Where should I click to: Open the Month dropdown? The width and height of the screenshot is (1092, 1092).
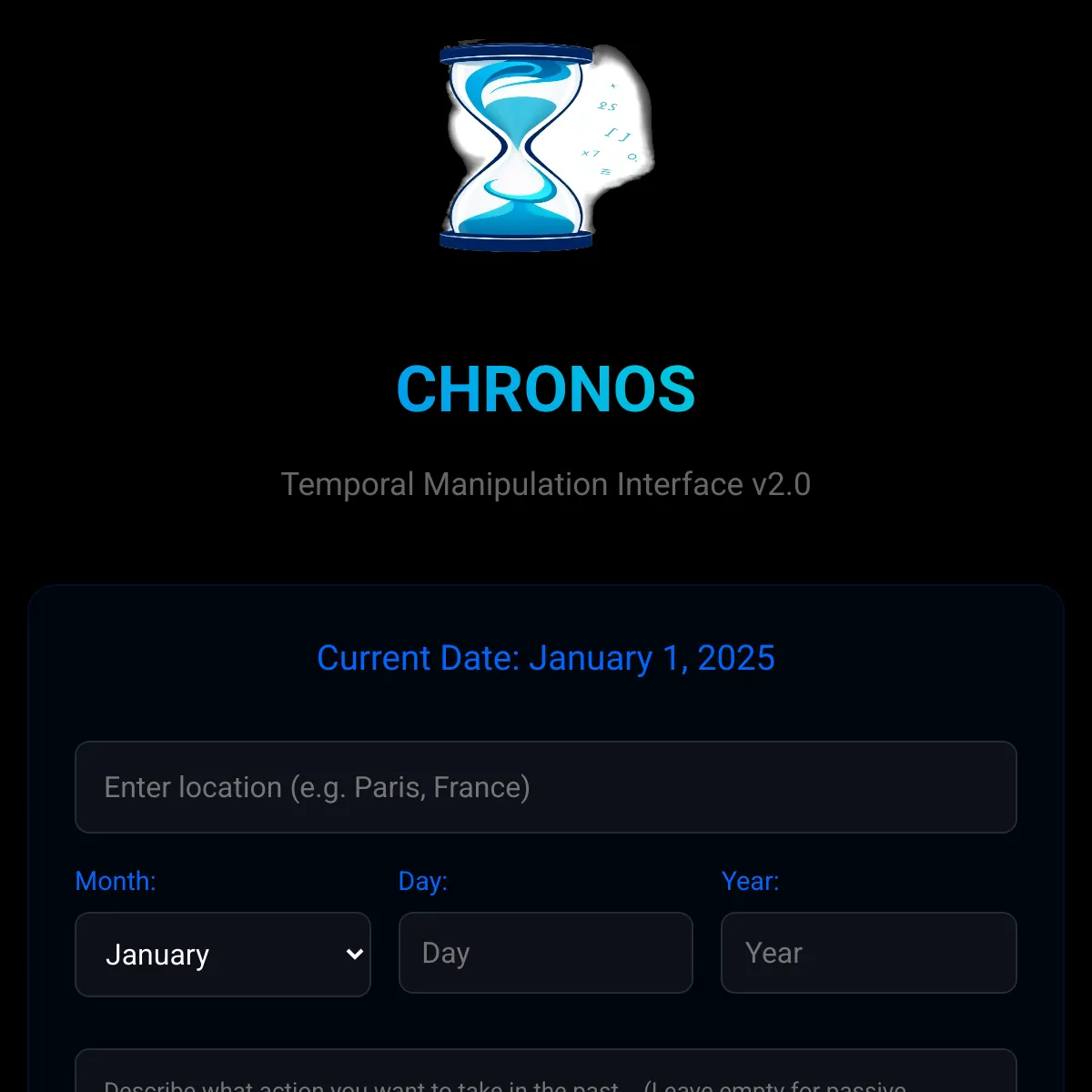coord(223,955)
